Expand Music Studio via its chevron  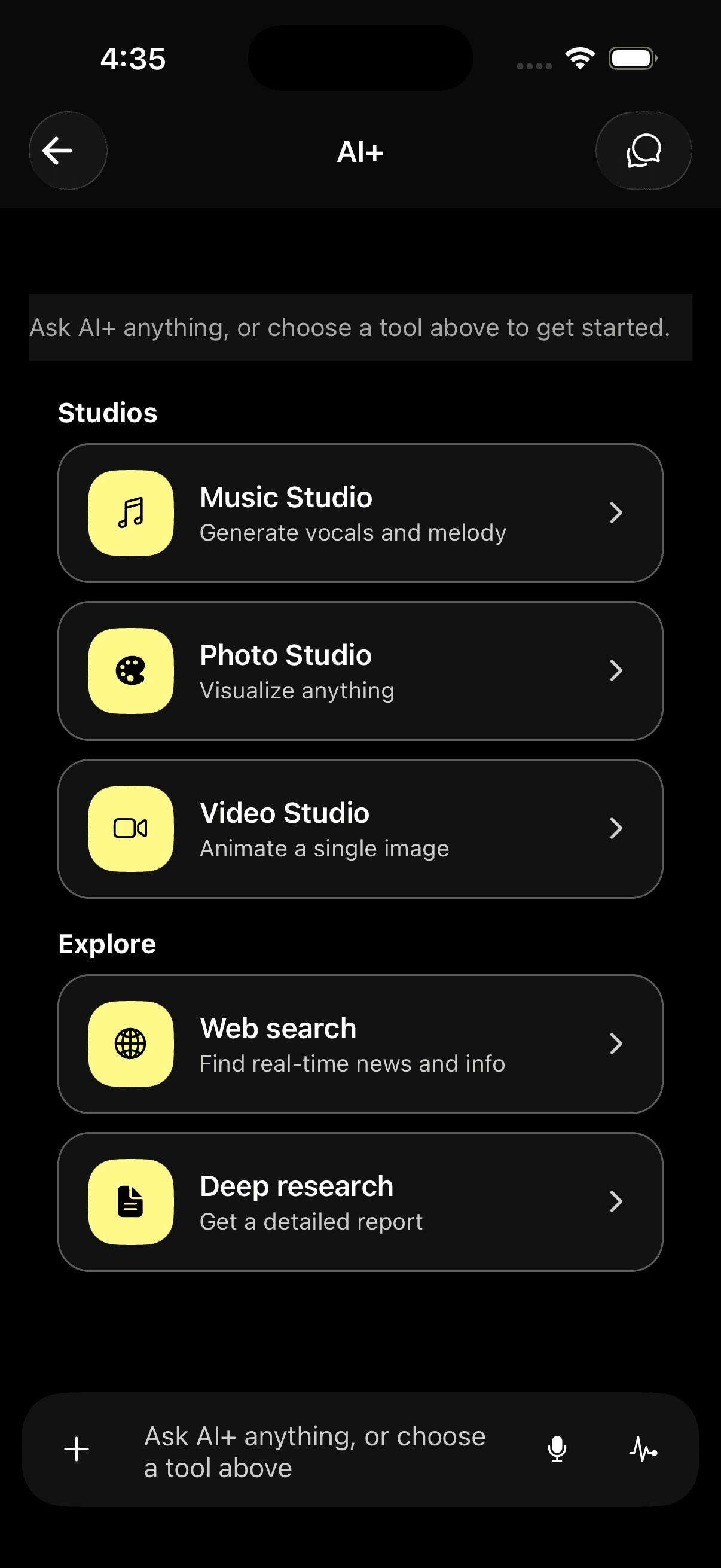(x=616, y=512)
